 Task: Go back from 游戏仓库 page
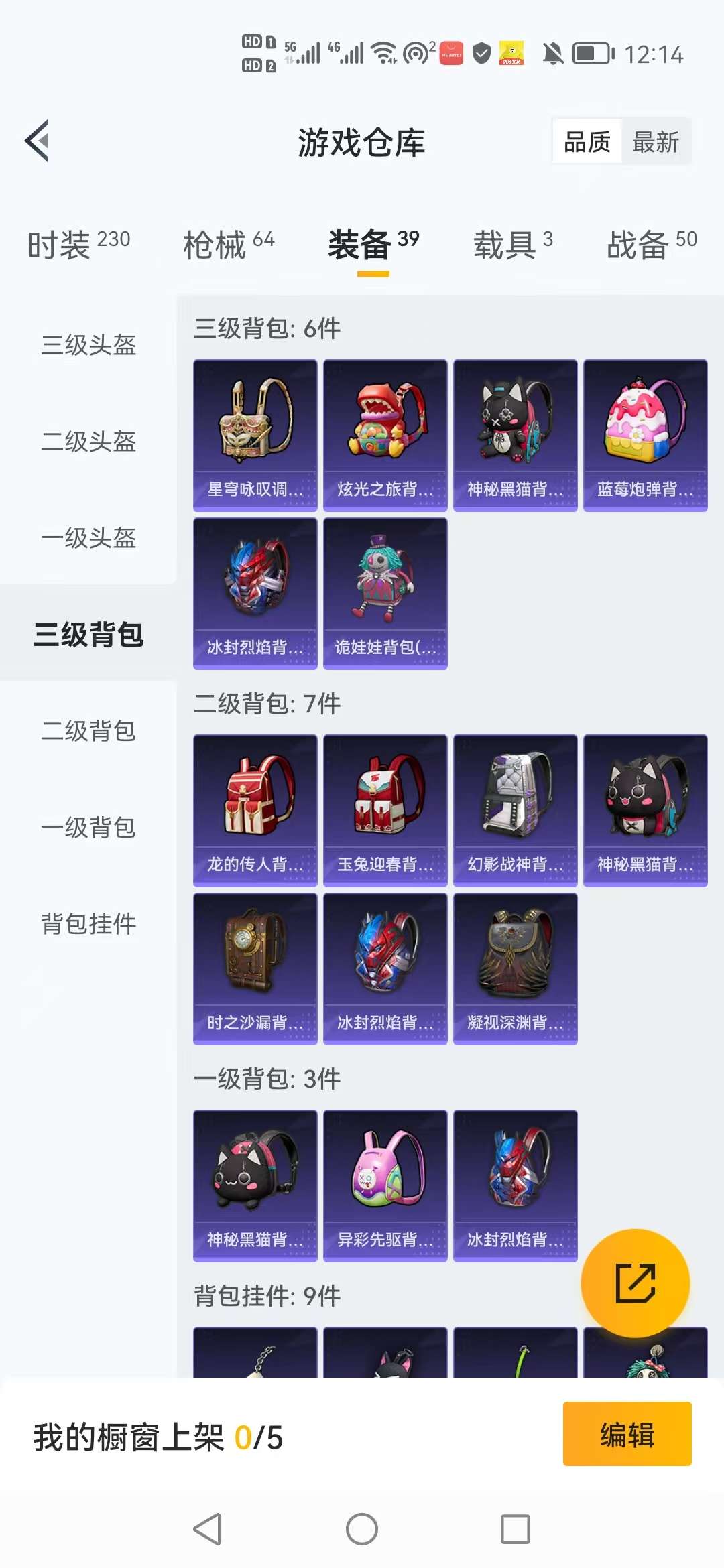[38, 141]
